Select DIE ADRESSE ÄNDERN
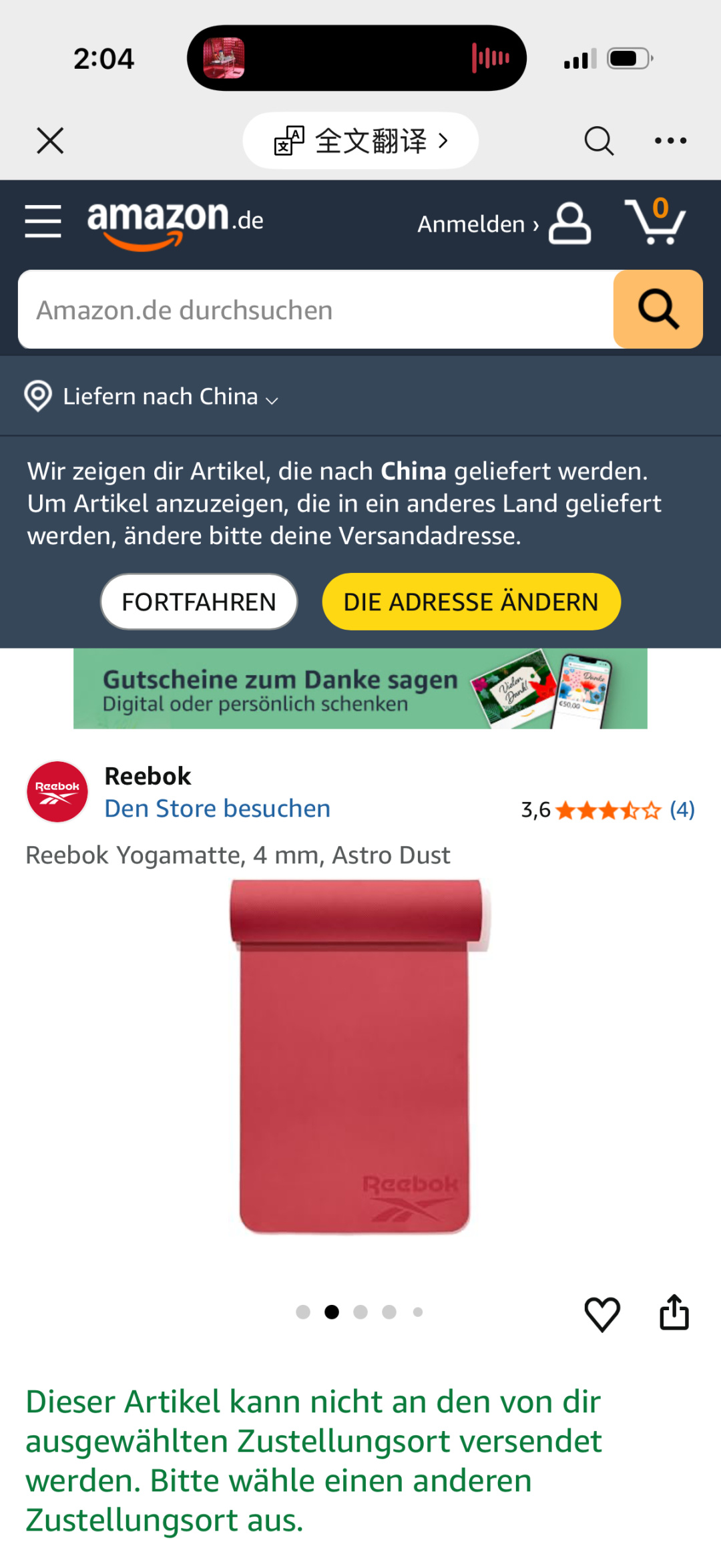 (x=471, y=602)
